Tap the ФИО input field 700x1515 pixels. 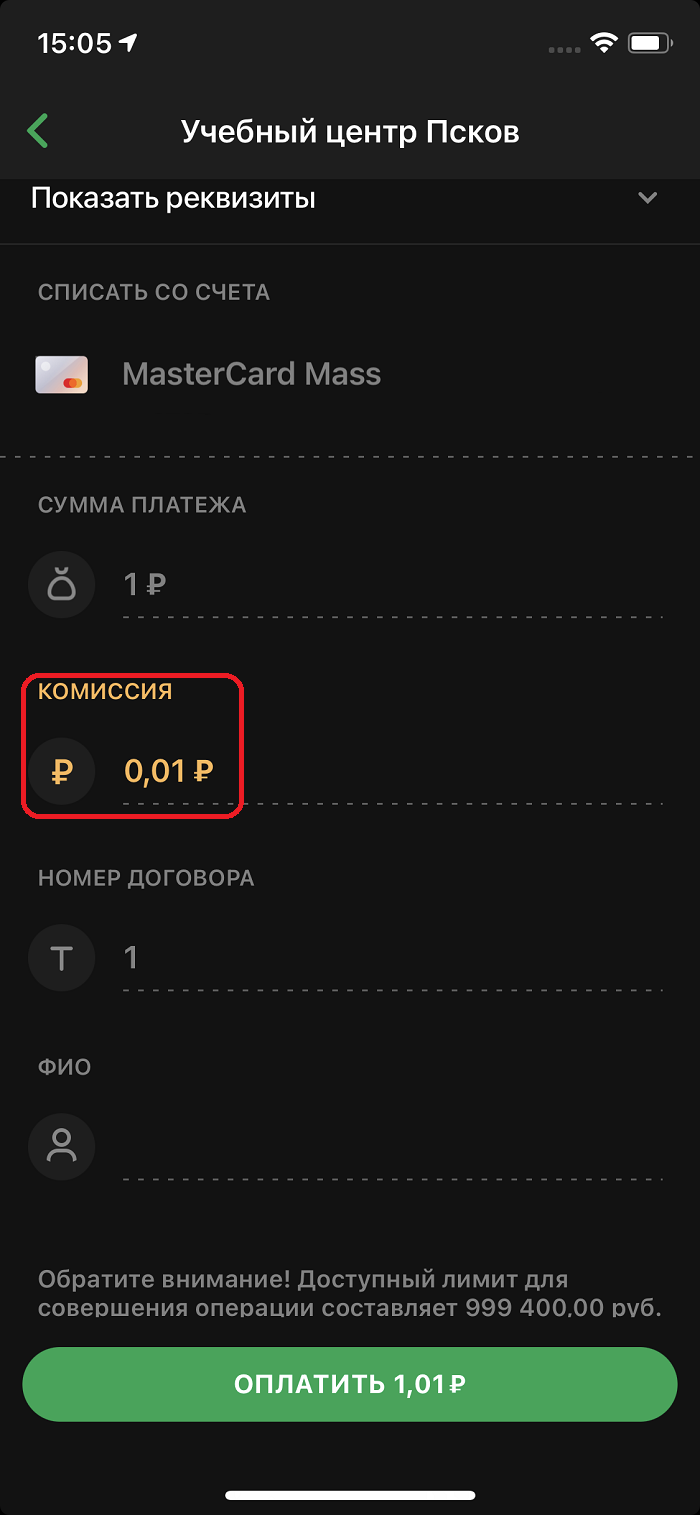pyautogui.click(x=390, y=1147)
